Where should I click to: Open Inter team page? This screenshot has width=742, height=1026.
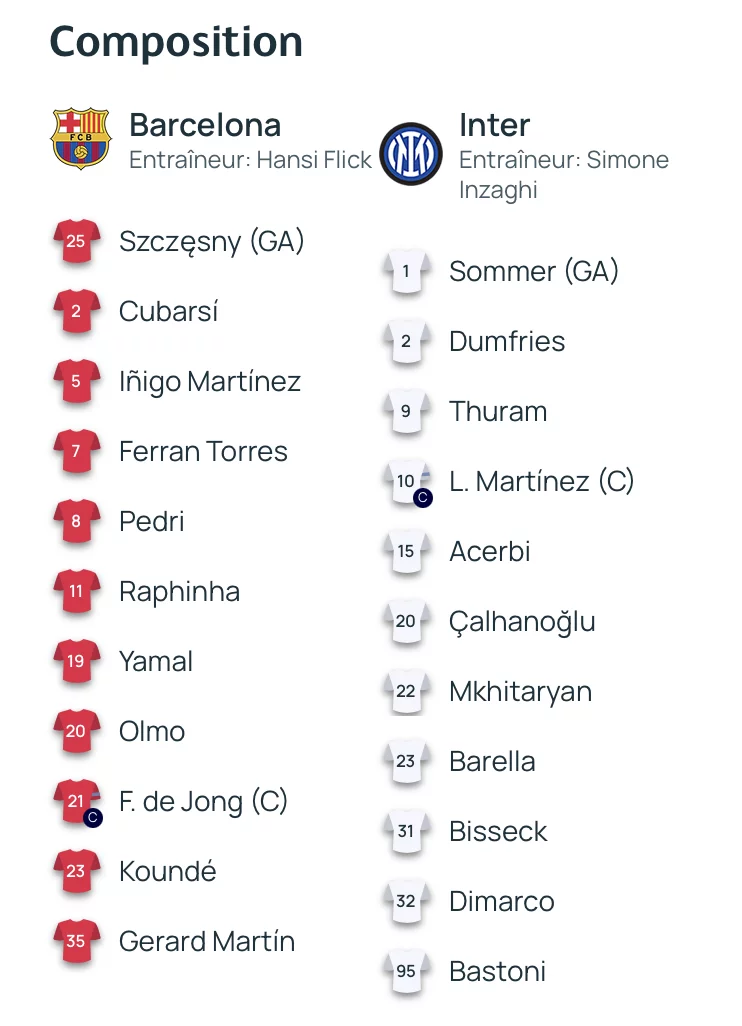click(x=494, y=126)
